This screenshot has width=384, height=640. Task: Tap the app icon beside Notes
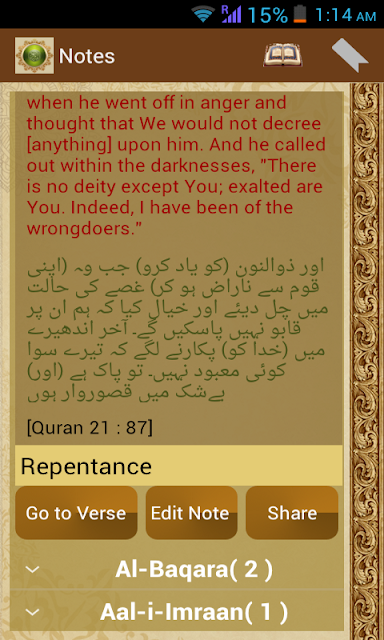(34, 56)
